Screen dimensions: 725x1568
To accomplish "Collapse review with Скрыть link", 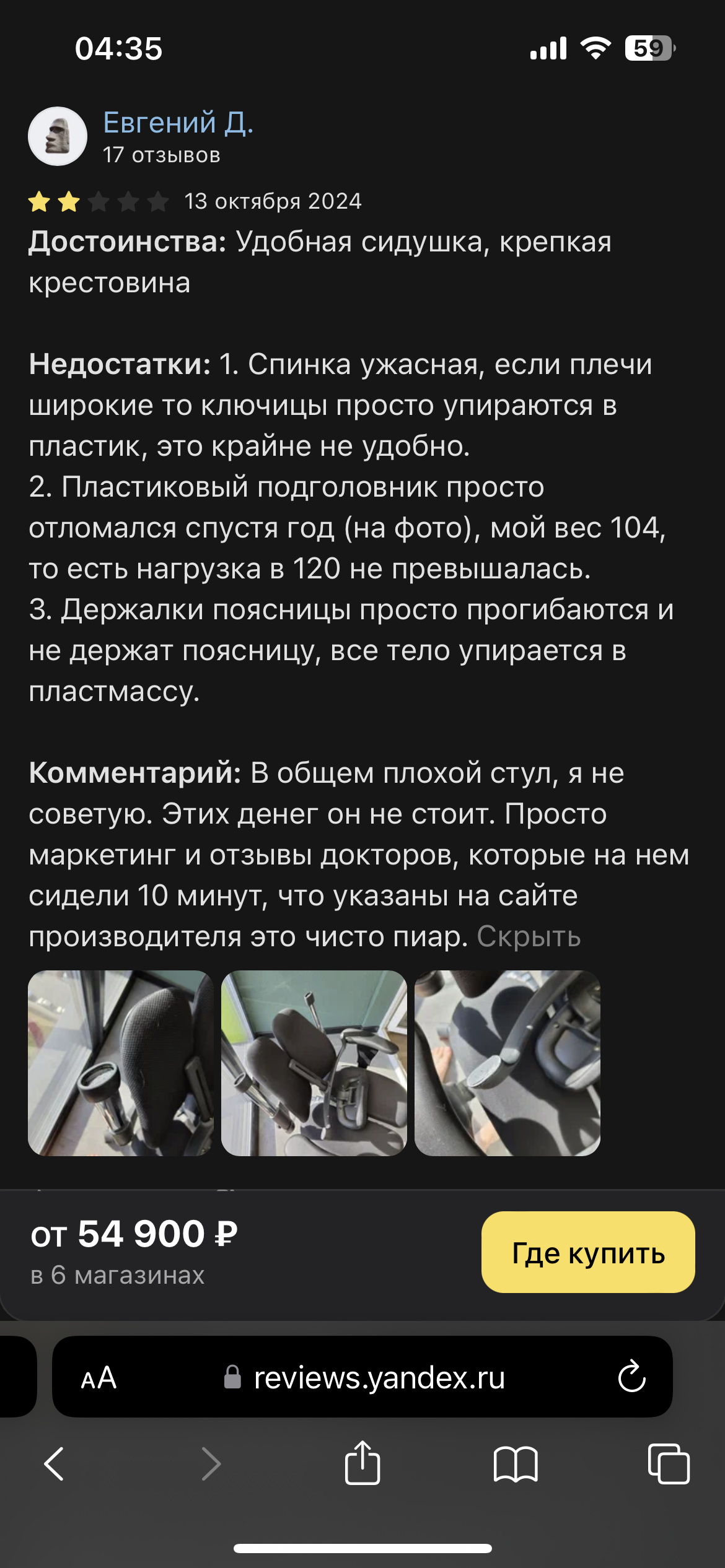I will 528,936.
